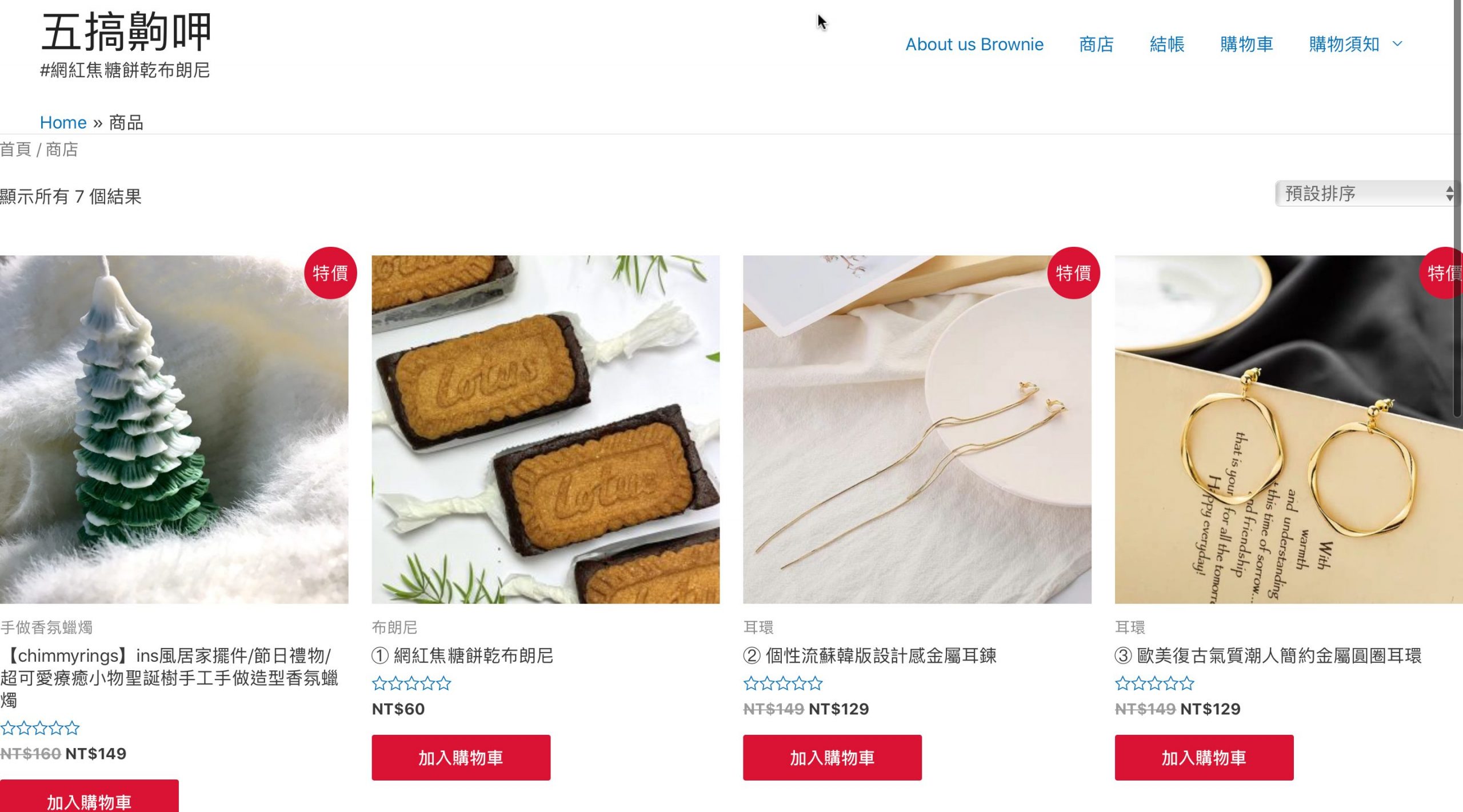The width and height of the screenshot is (1463, 812).
Task: Add 歐美復古氣質潮人簡約金屬圓圈耳環 to cart
Action: (1204, 757)
